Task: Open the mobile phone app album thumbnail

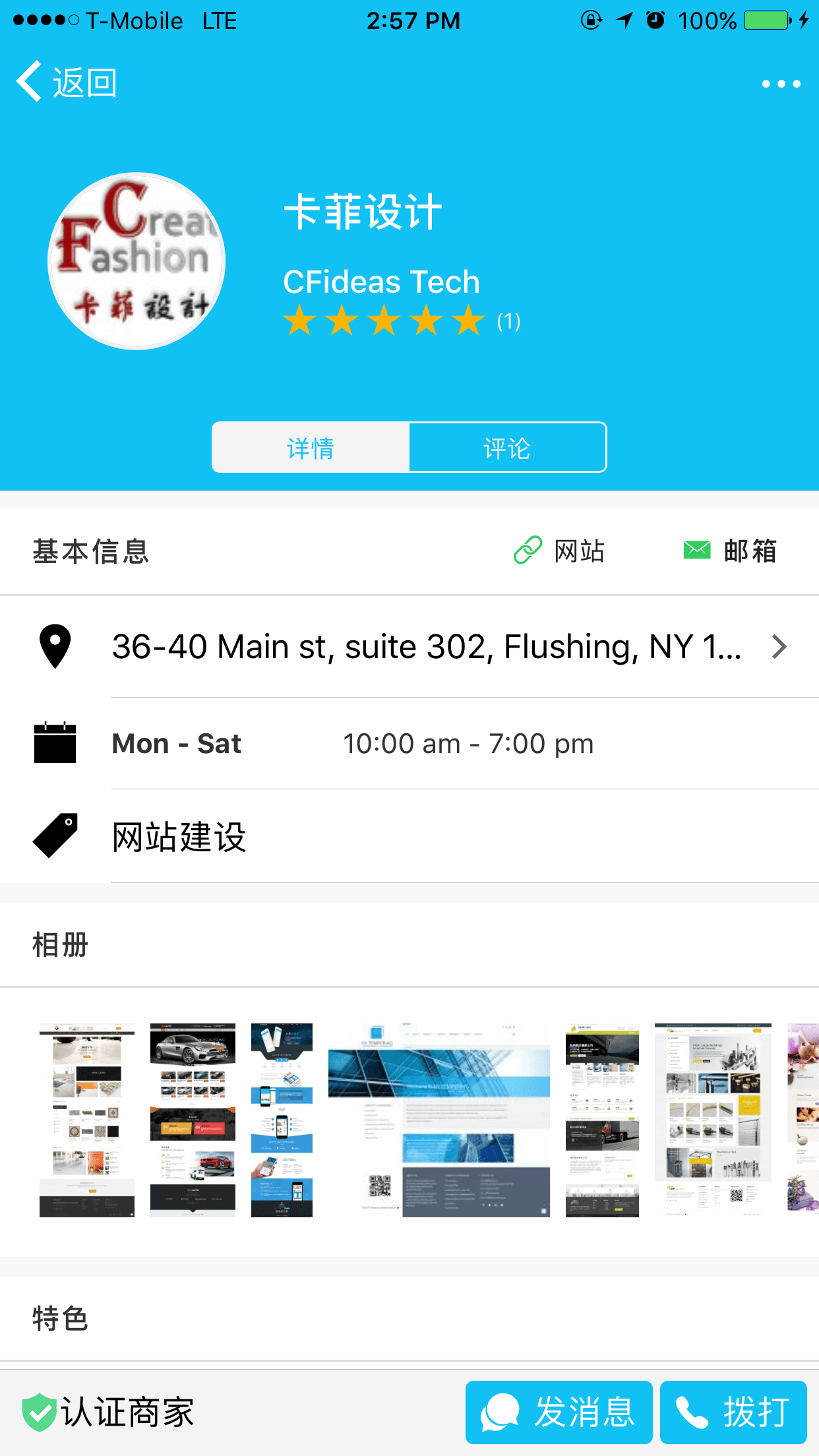Action: [x=282, y=1120]
